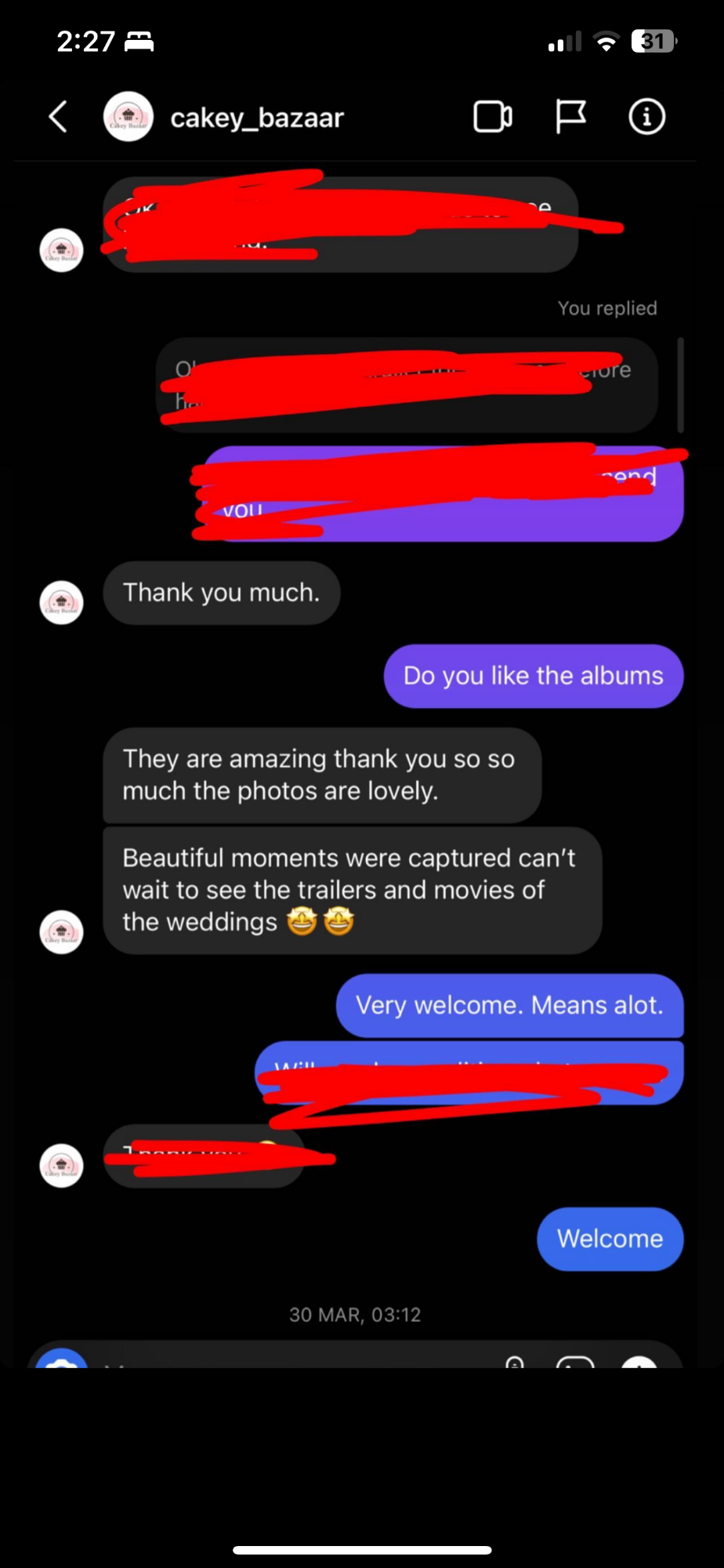The width and height of the screenshot is (724, 1568).
Task: Open chat info details
Action: [x=646, y=117]
